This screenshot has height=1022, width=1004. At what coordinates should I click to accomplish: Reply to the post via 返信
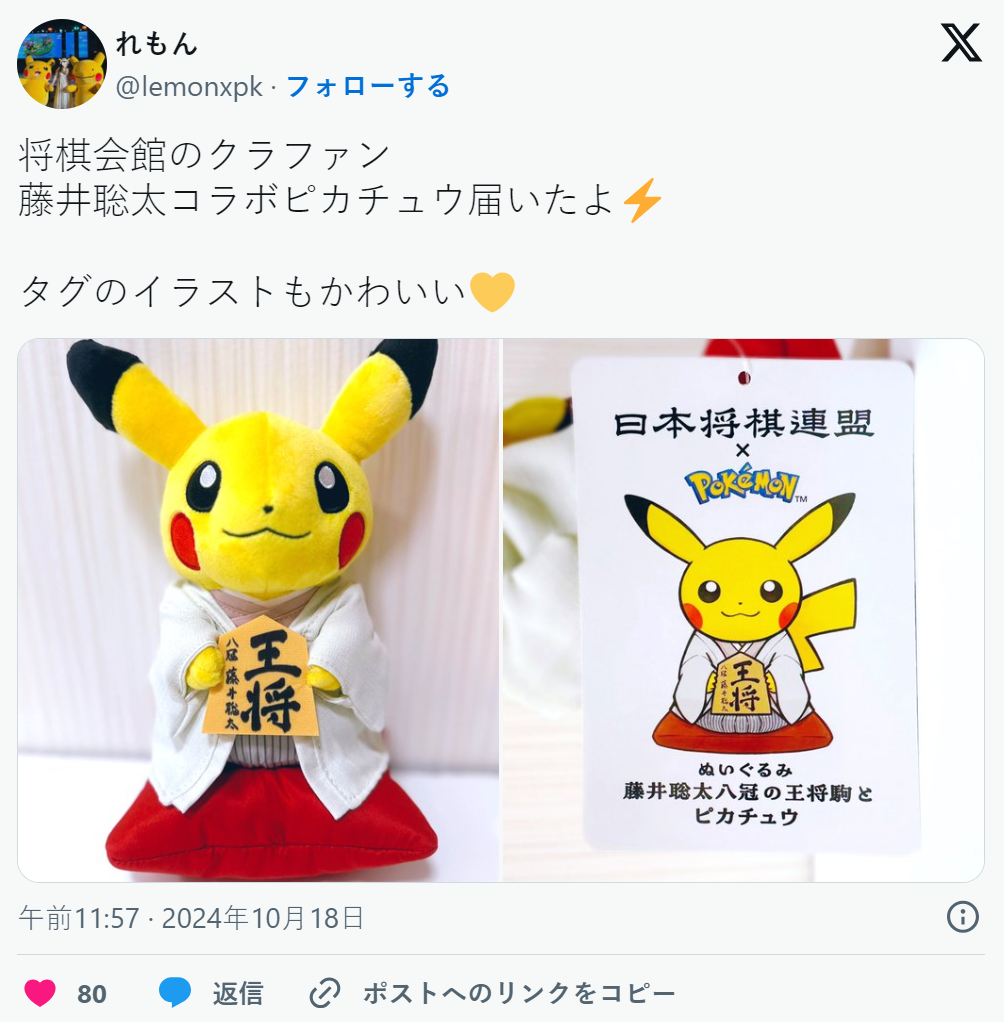coord(211,993)
